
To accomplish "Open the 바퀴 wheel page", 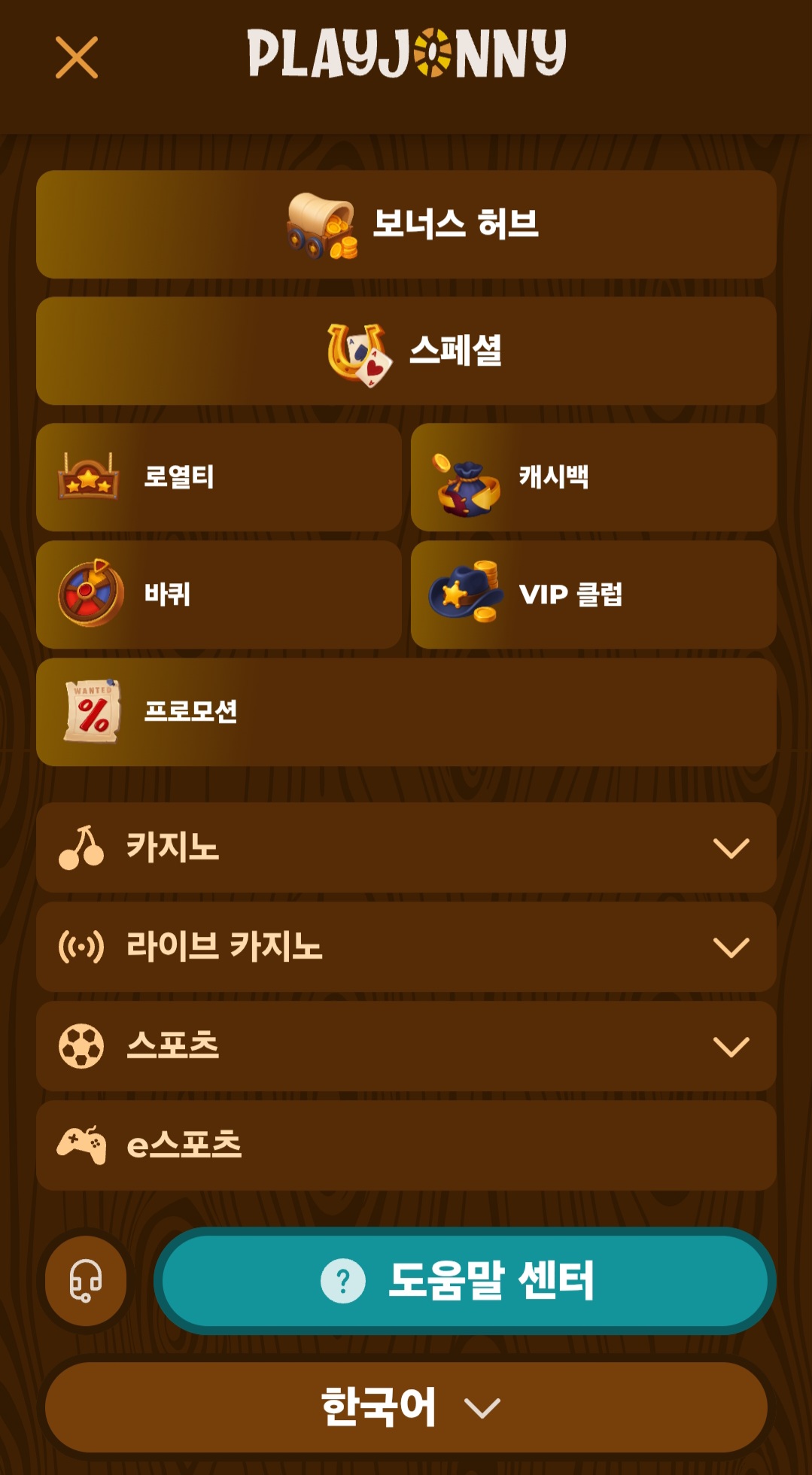I will (x=218, y=595).
